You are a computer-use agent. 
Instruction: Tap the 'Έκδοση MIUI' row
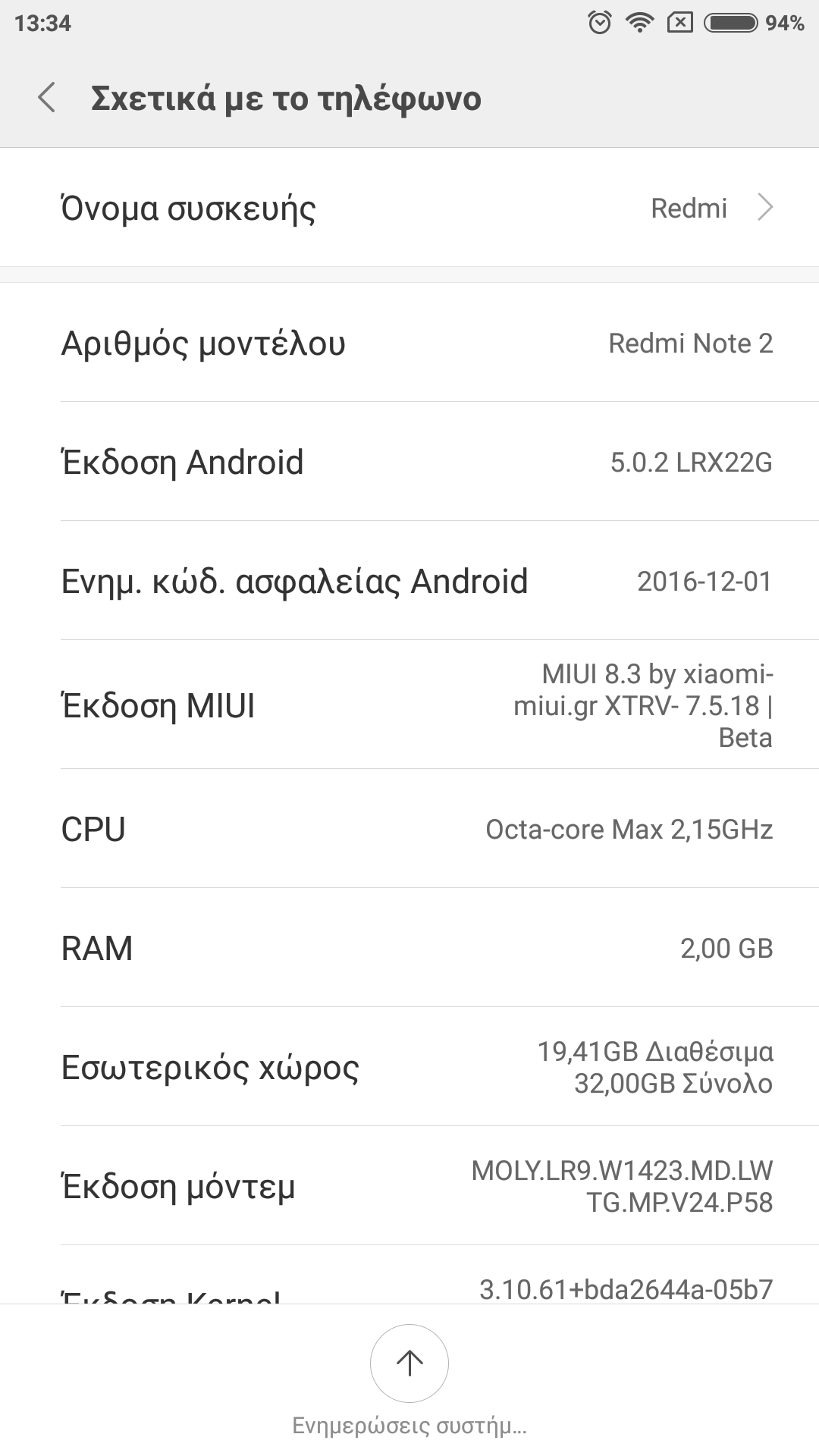[x=409, y=705]
